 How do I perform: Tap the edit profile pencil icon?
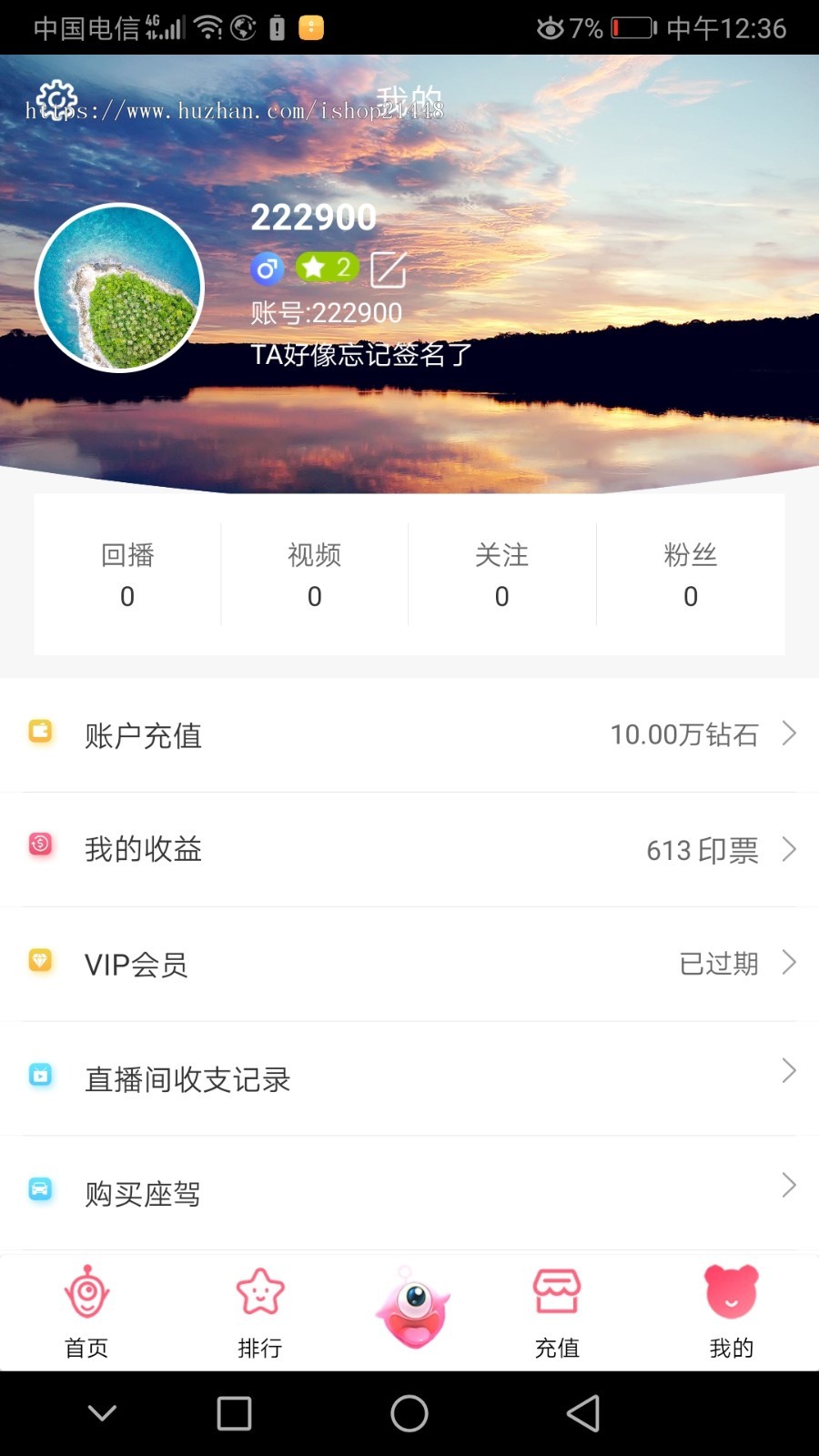click(x=389, y=269)
